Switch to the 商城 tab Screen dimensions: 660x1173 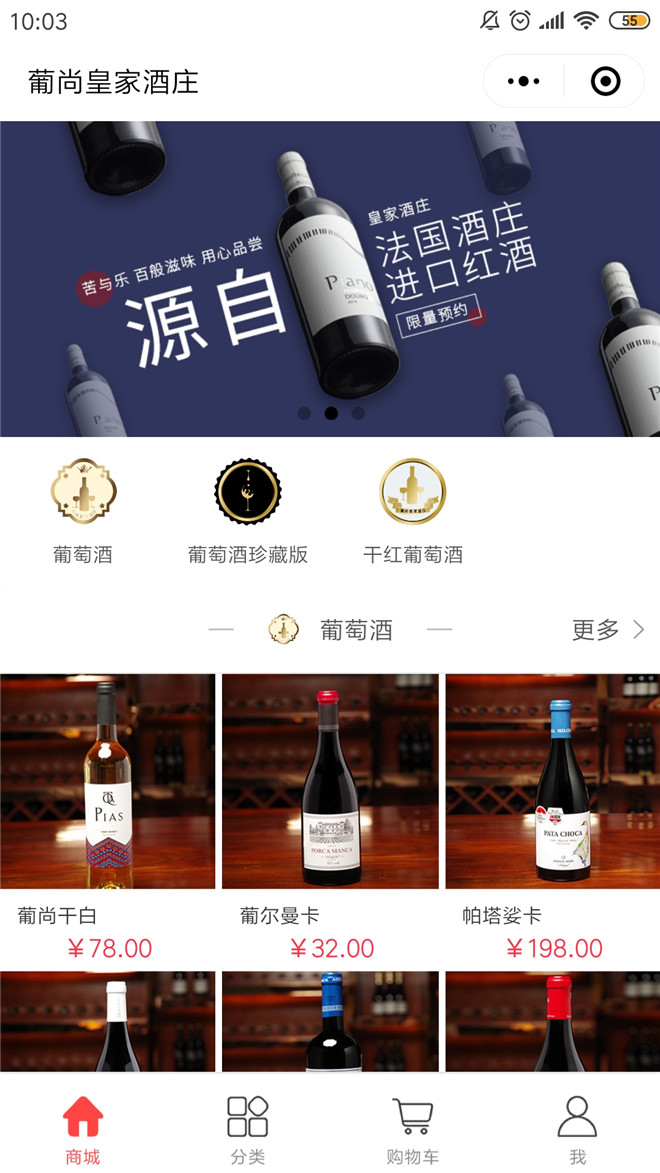click(83, 1129)
